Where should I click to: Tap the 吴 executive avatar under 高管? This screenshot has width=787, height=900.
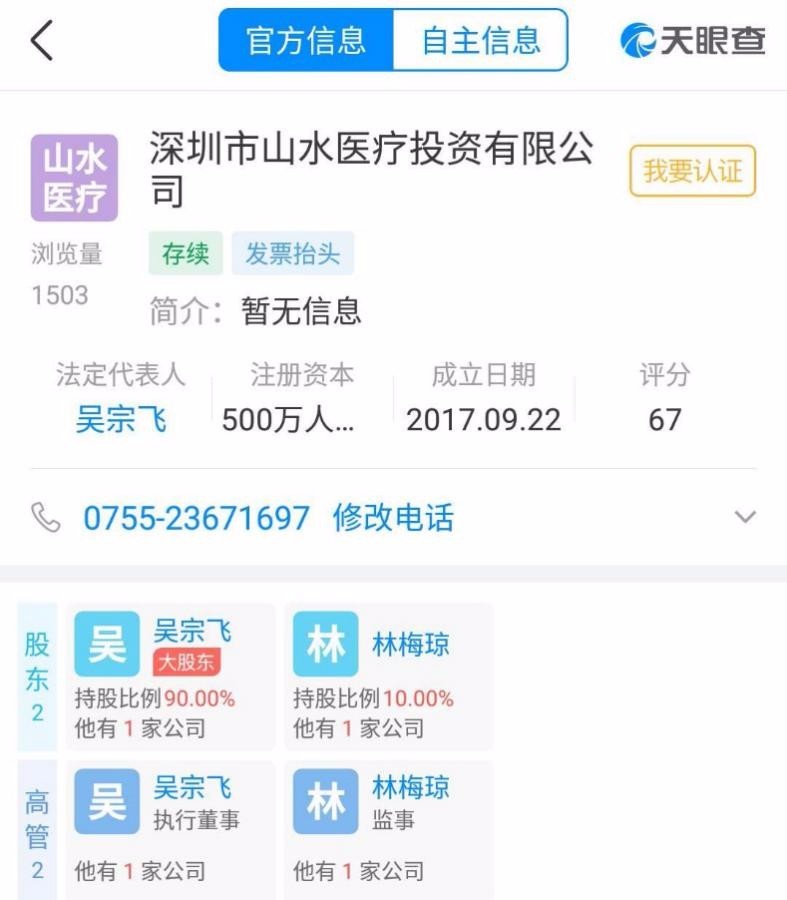106,800
